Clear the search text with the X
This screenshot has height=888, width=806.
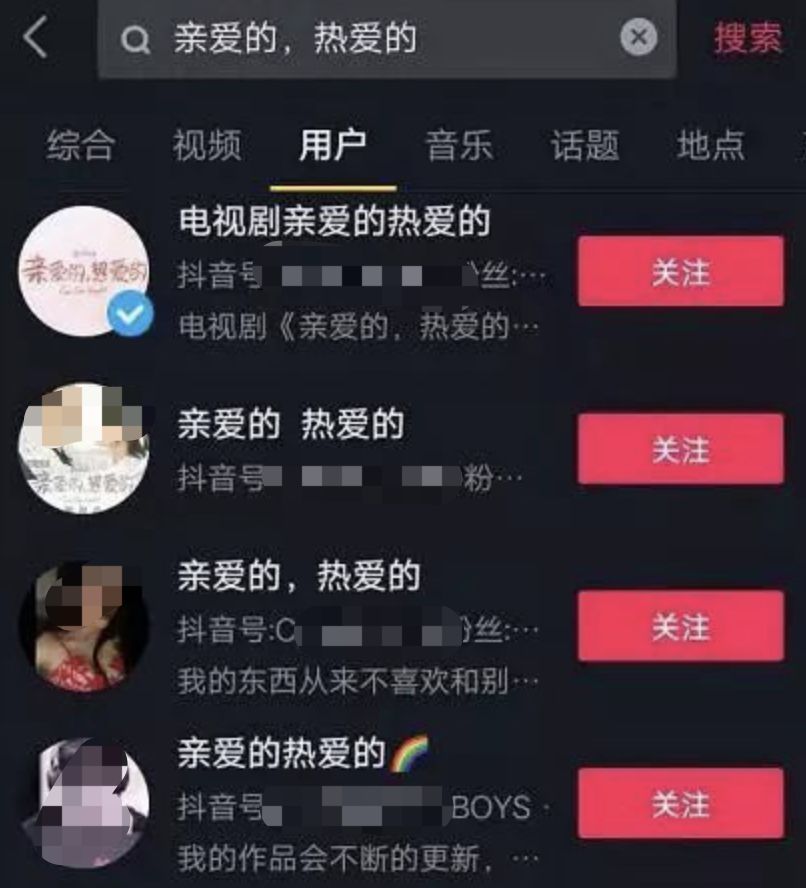[x=638, y=39]
